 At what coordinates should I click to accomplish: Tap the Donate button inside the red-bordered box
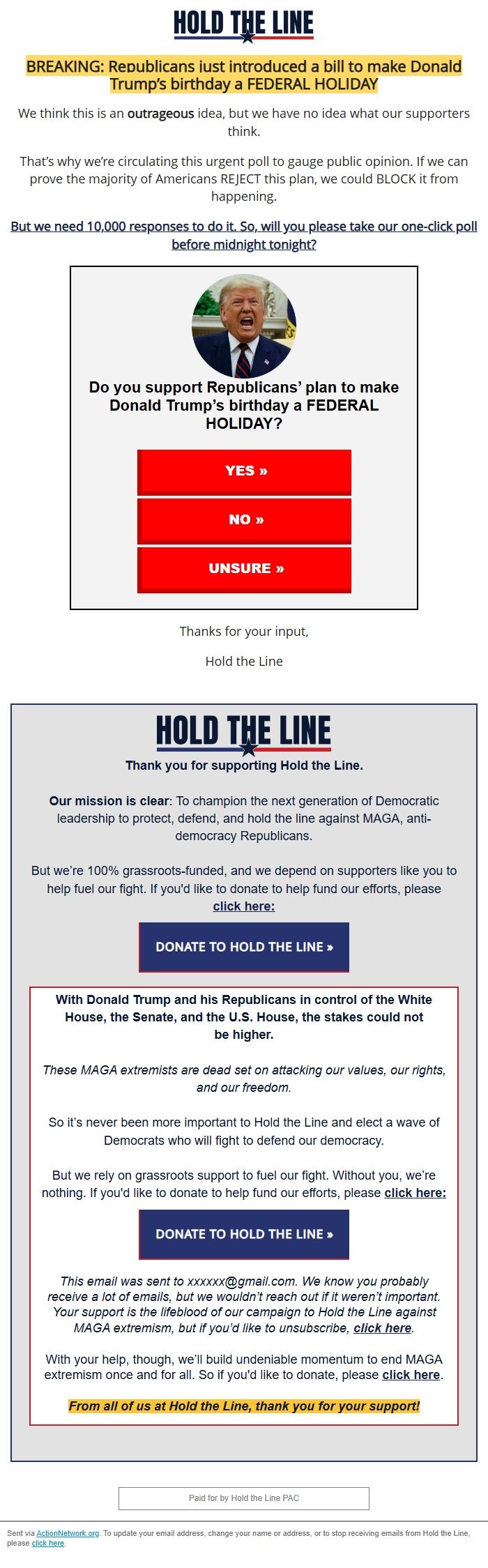244,1234
